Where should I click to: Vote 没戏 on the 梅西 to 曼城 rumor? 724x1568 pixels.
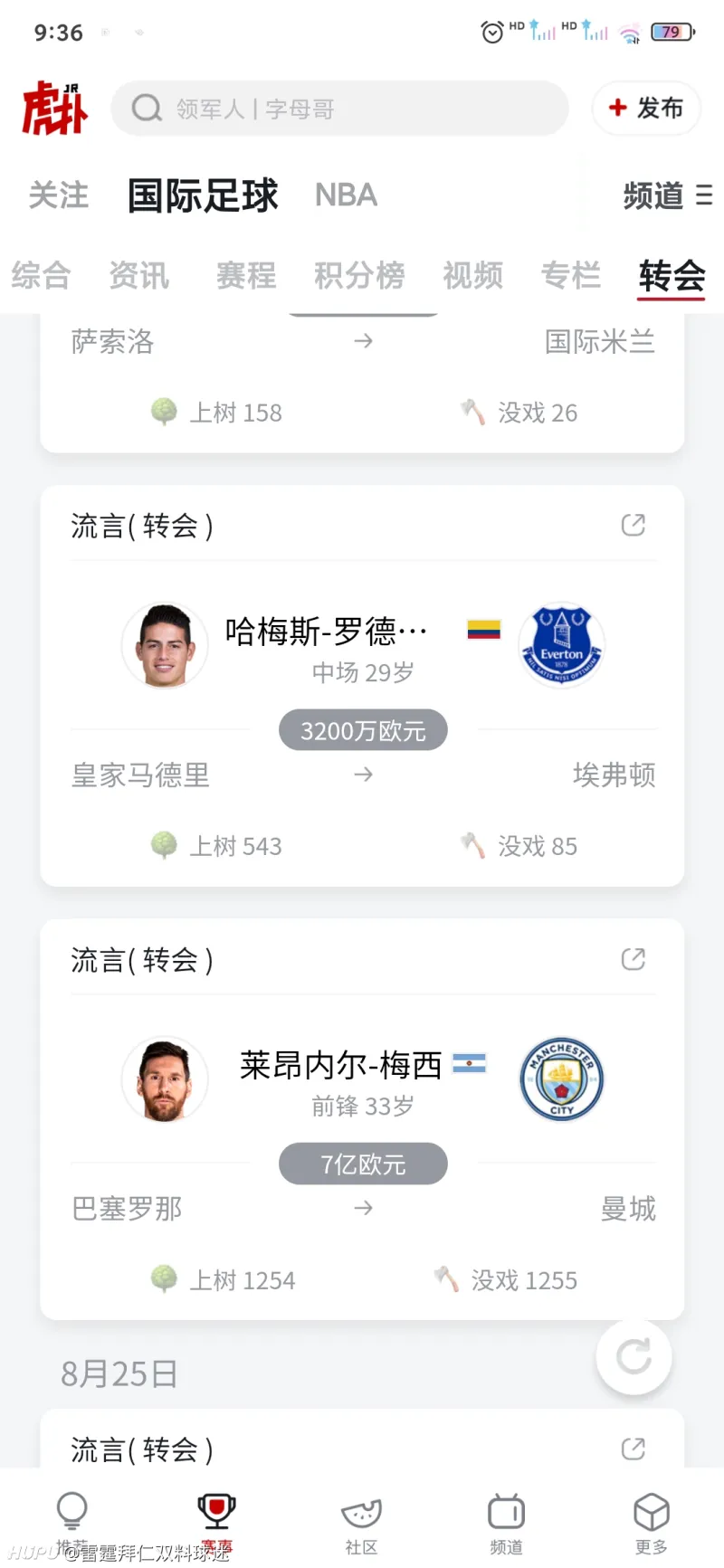(506, 1280)
